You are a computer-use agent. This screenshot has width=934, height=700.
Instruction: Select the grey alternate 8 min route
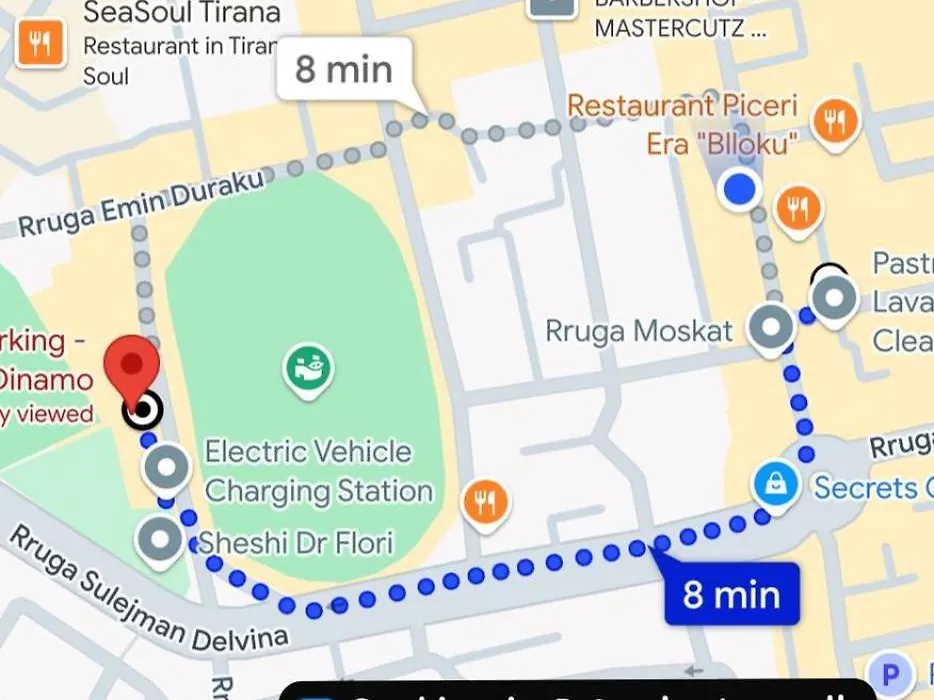[343, 69]
